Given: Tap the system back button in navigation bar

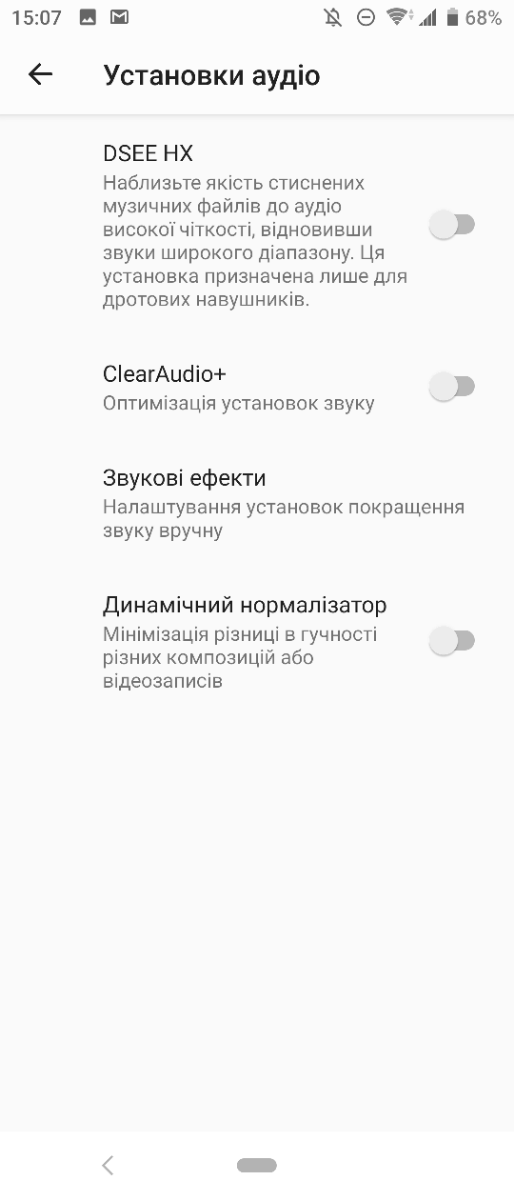Looking at the screenshot, I should click(x=108, y=1165).
